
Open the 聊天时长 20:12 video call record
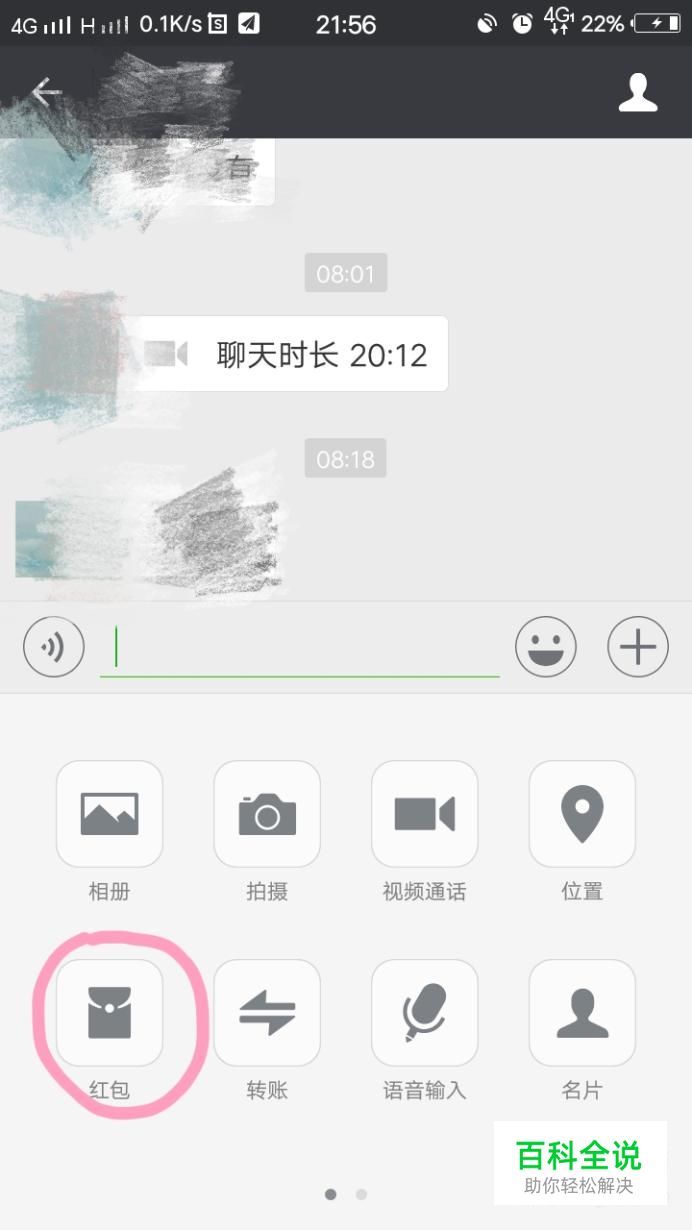pyautogui.click(x=292, y=354)
